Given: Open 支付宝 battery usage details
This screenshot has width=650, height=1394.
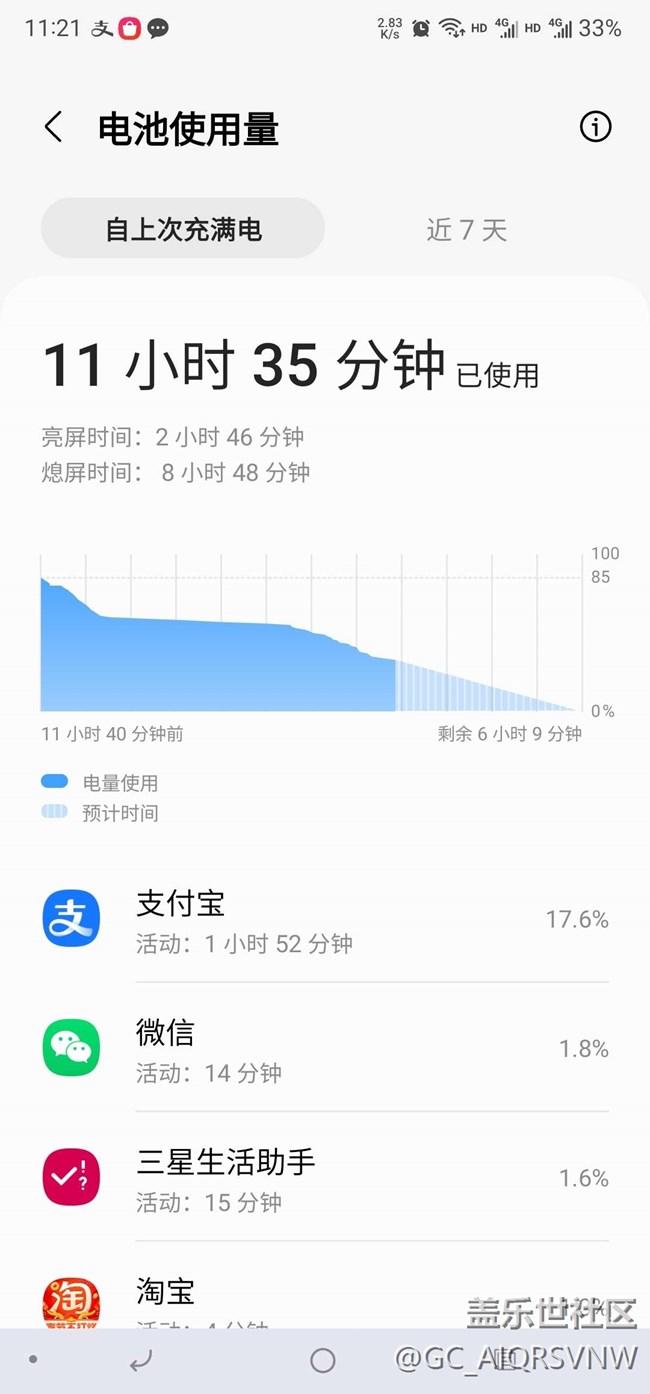Looking at the screenshot, I should 325,918.
